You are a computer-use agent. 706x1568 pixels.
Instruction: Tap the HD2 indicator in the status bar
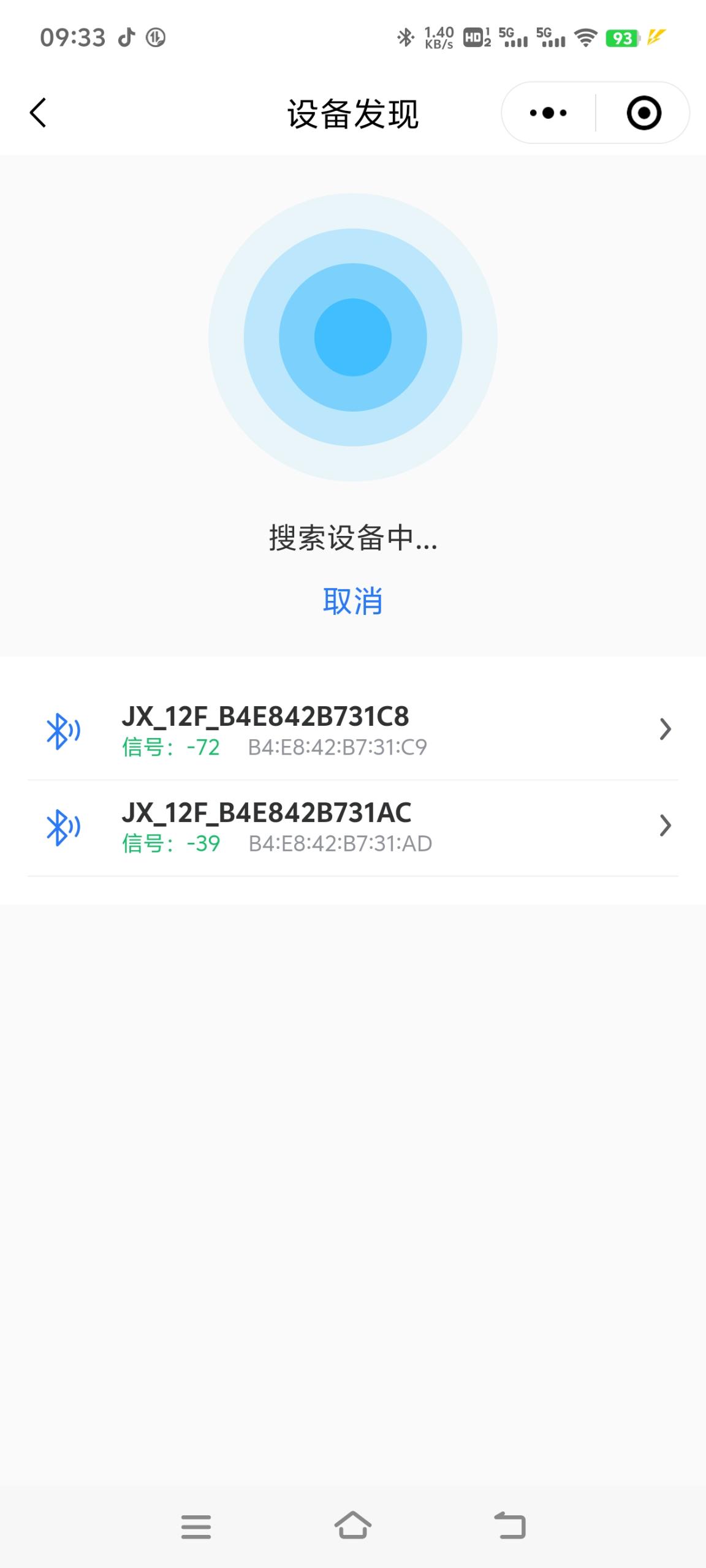475,37
